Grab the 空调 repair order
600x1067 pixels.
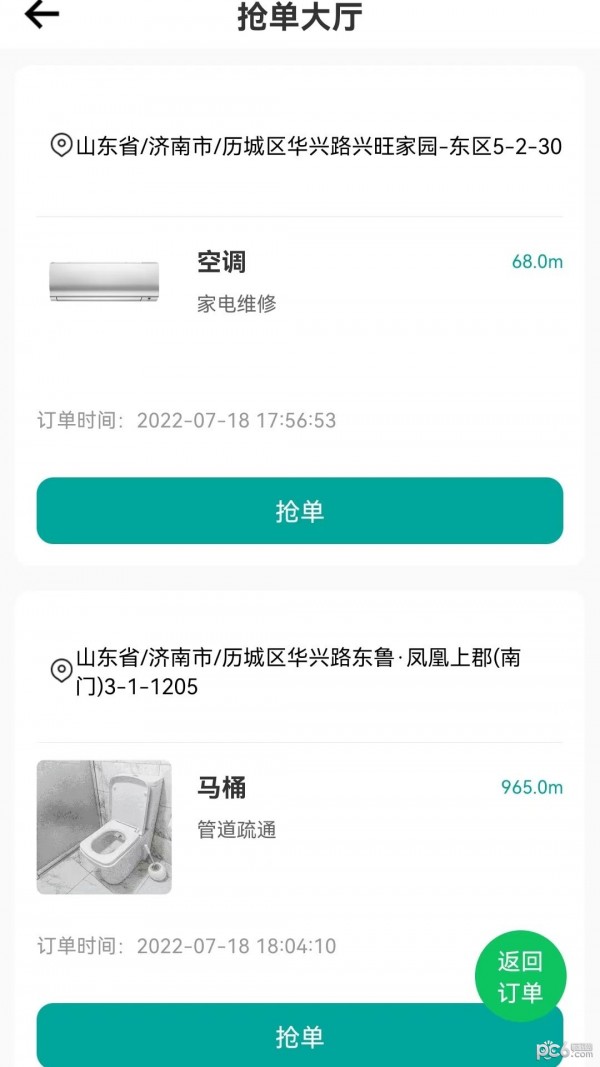(299, 511)
